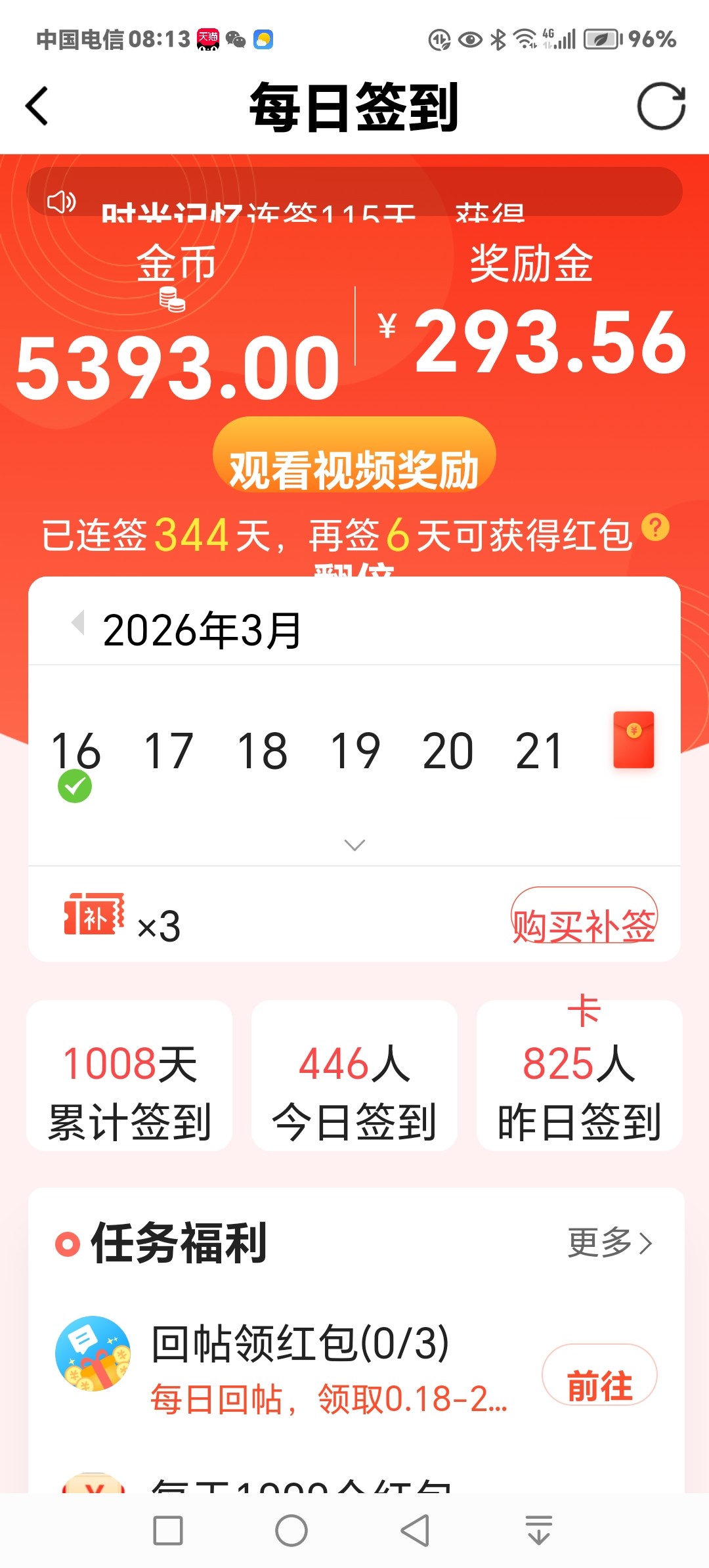The width and height of the screenshot is (709, 1568).
Task: Open 更多 under 任务福利
Action: coord(610,1243)
